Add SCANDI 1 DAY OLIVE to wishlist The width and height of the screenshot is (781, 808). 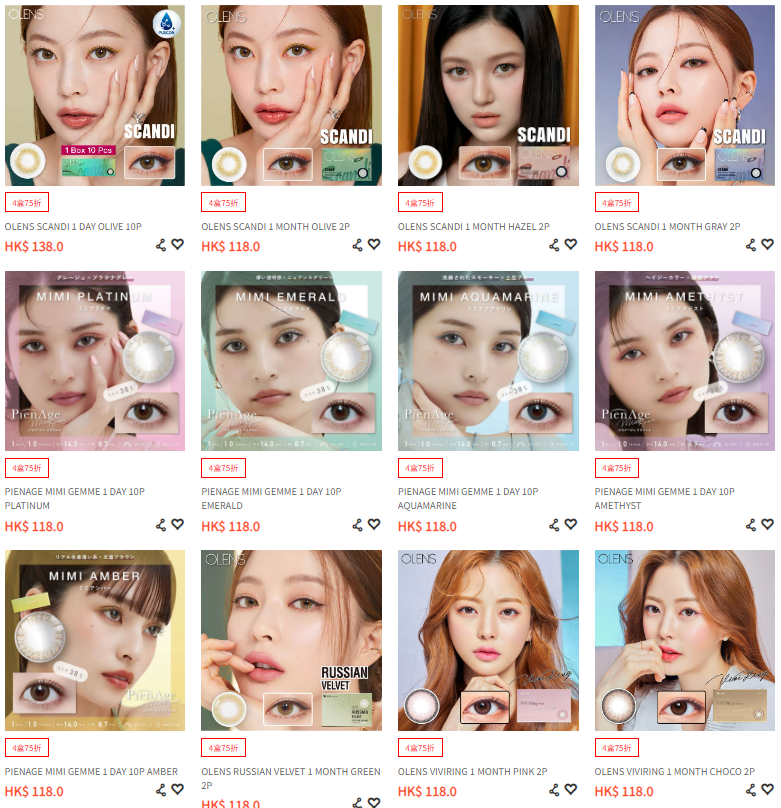178,245
